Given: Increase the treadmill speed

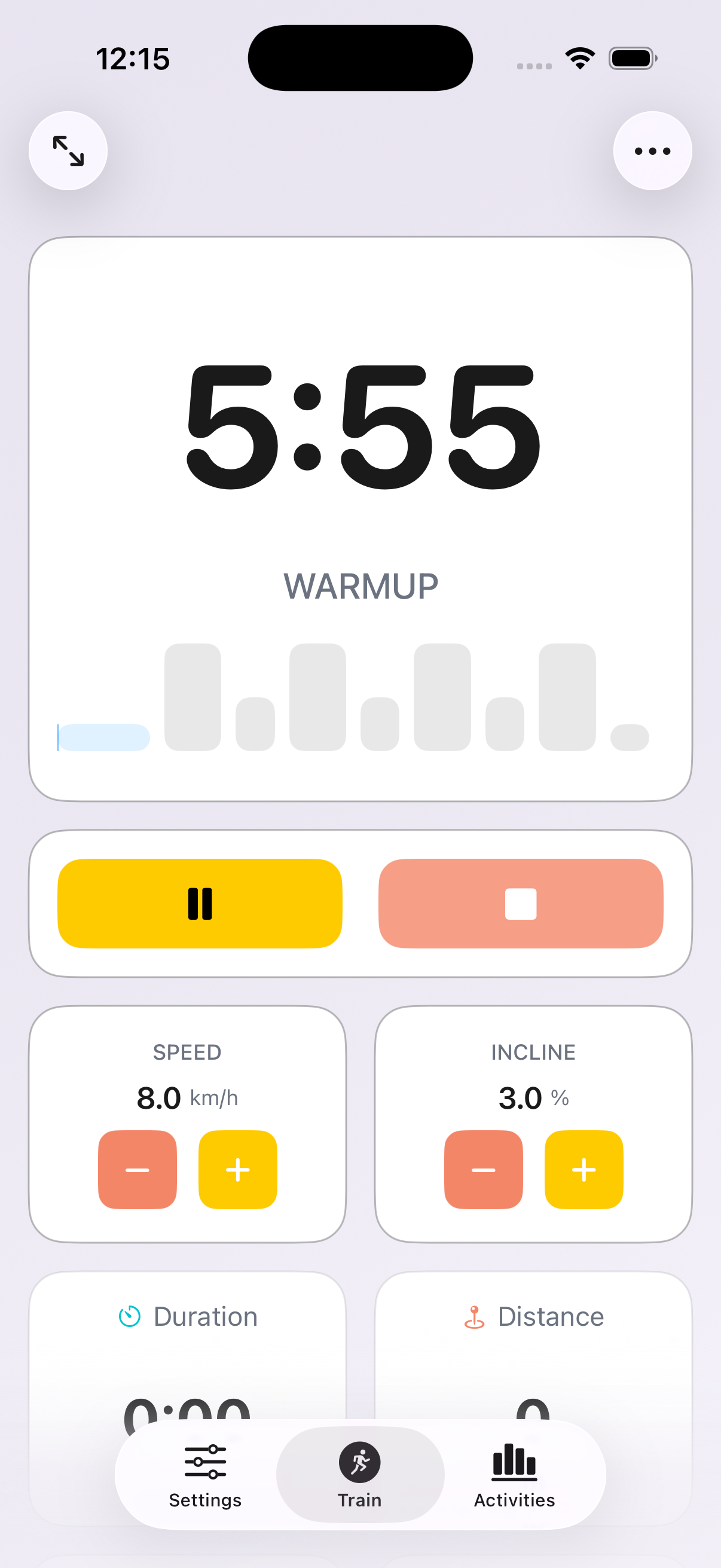Looking at the screenshot, I should click(x=237, y=1169).
